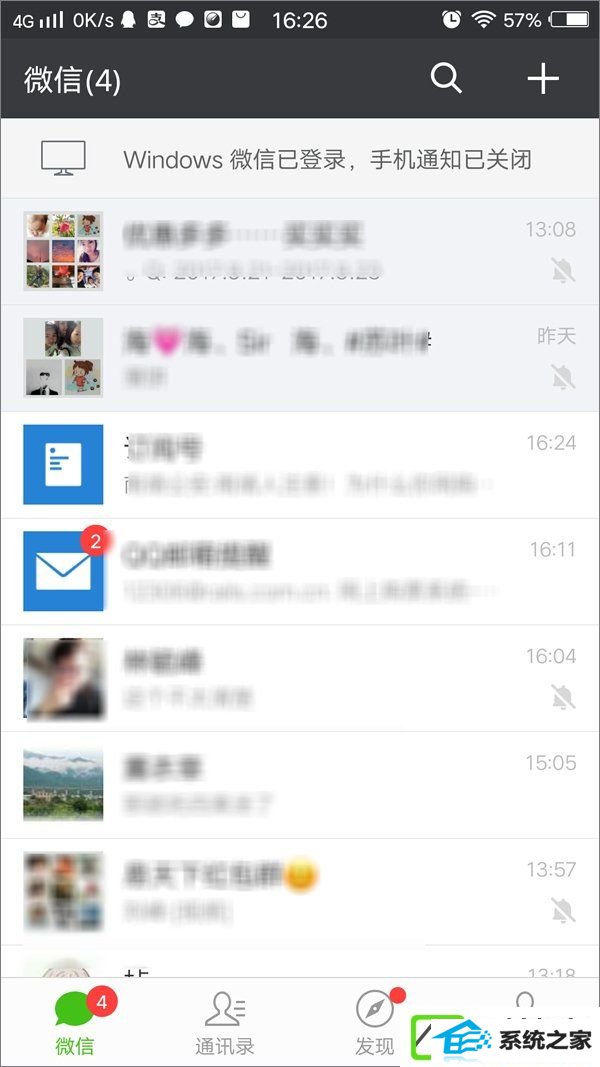
Task: Switch to the 微信 tab
Action: click(x=75, y=1022)
